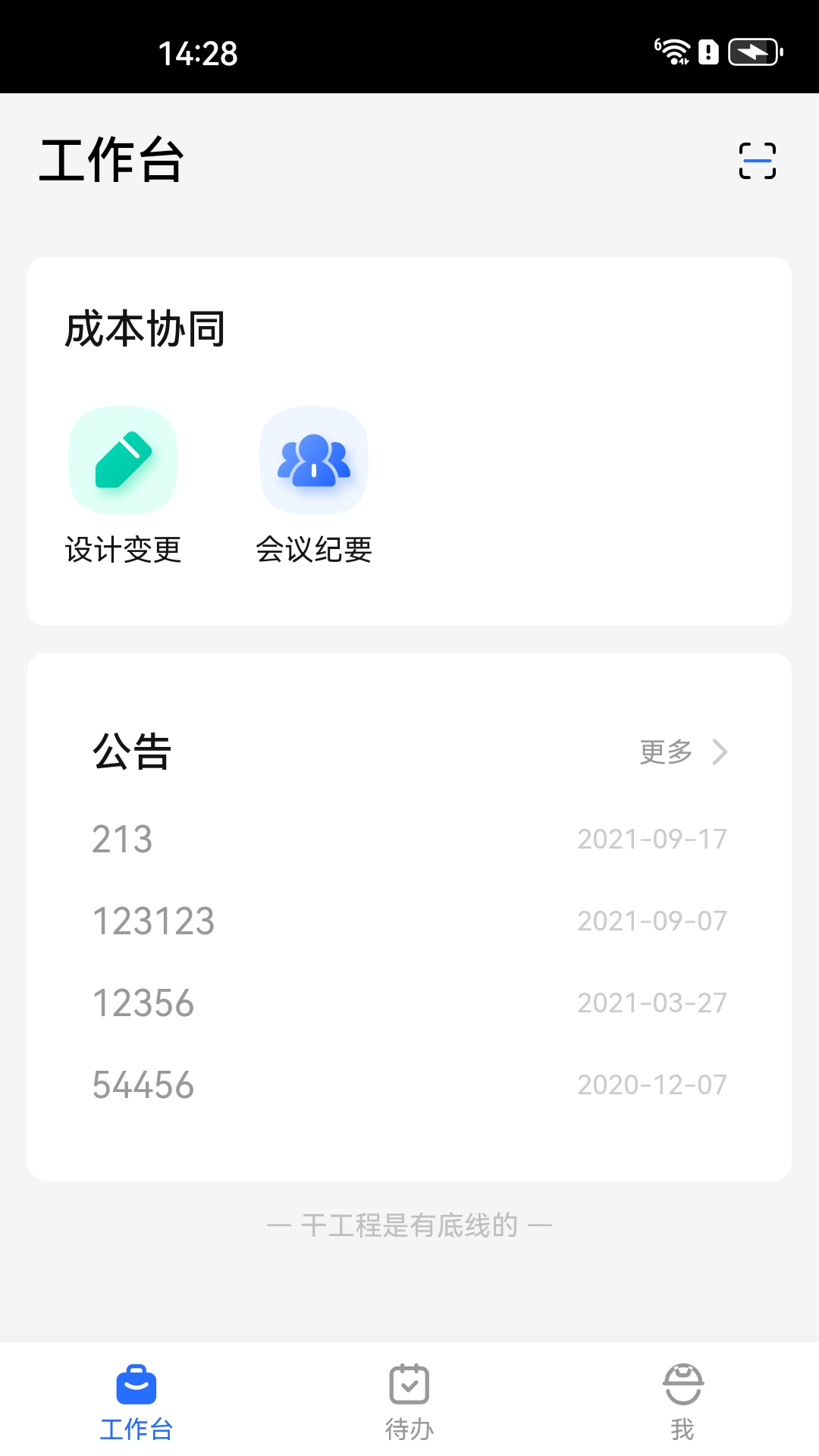
Task: Select the 设计变更 pencil icon
Action: click(x=123, y=460)
